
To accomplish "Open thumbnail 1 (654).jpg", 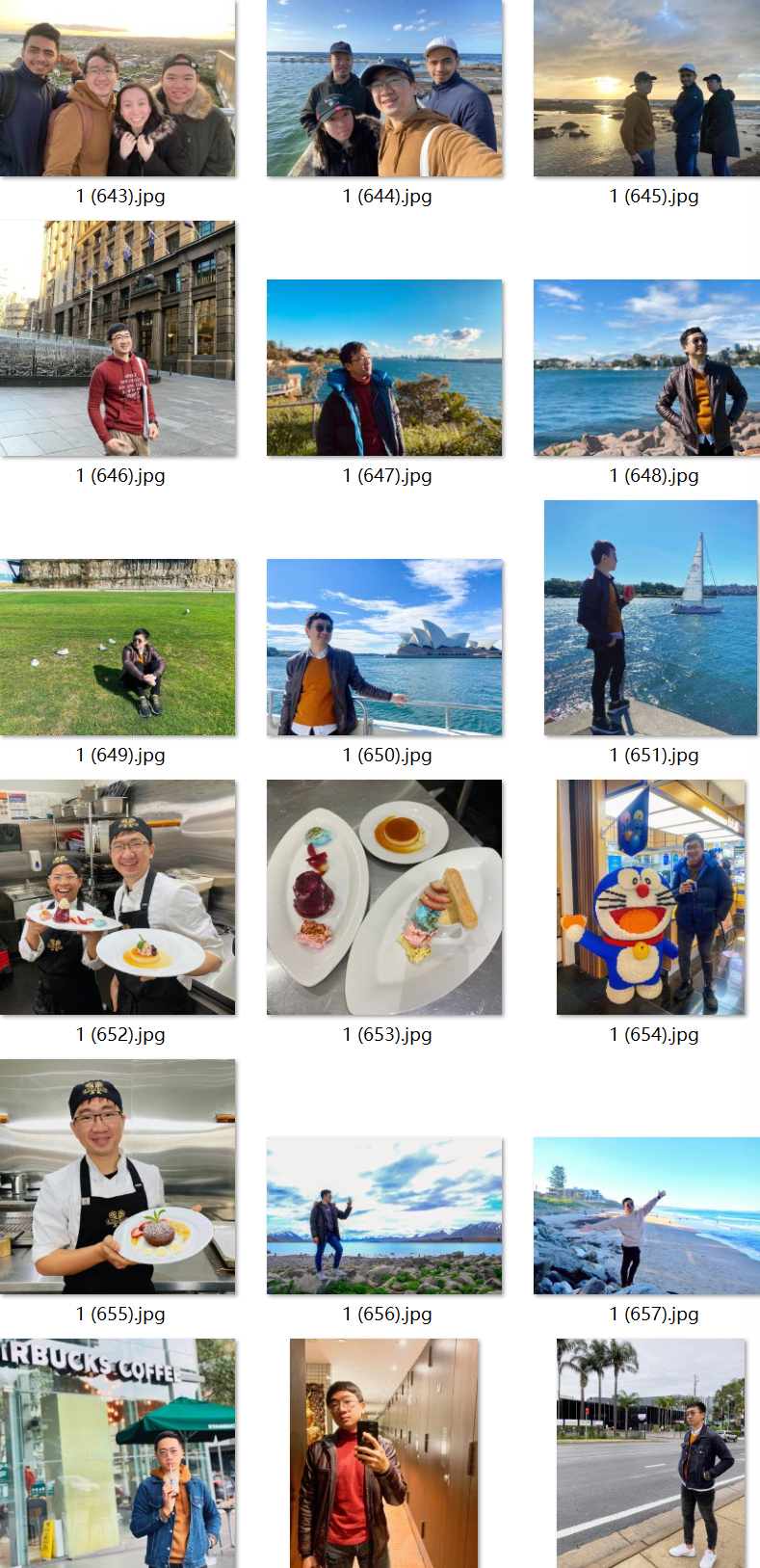I will pos(650,897).
